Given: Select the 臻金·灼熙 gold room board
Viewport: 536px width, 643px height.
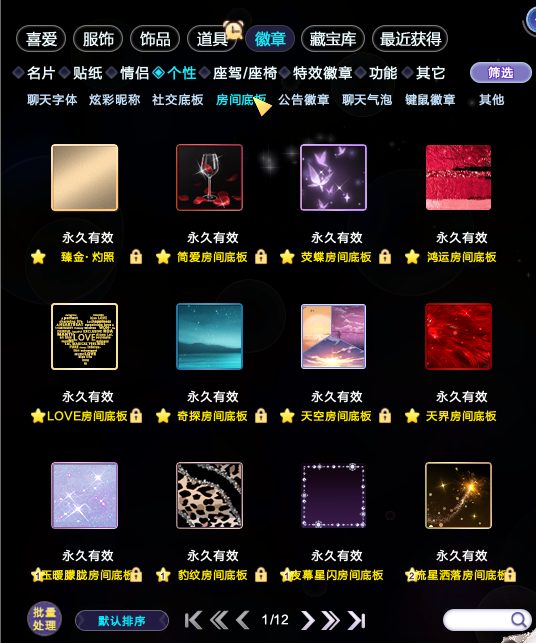Looking at the screenshot, I should (84, 178).
